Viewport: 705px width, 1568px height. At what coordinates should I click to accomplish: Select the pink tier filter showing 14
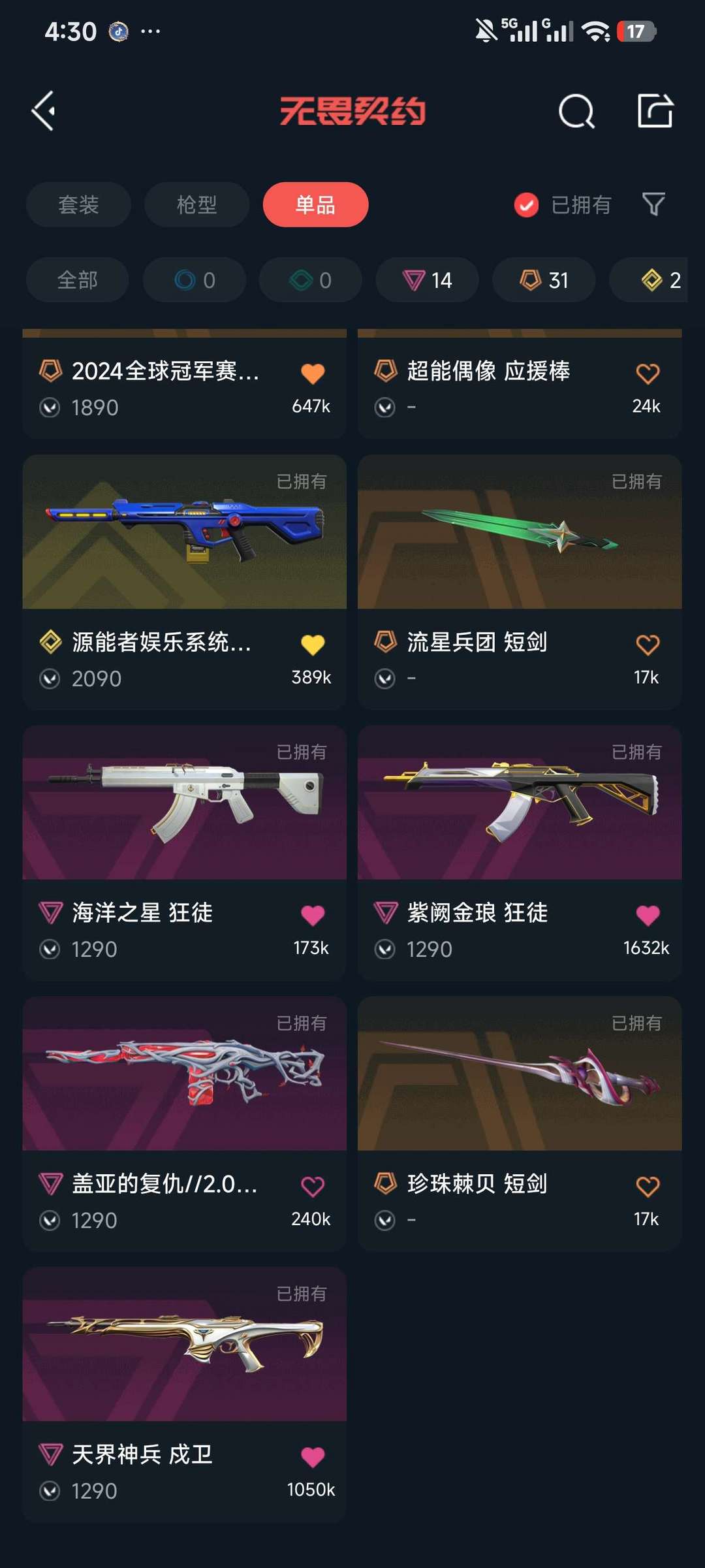(x=426, y=280)
